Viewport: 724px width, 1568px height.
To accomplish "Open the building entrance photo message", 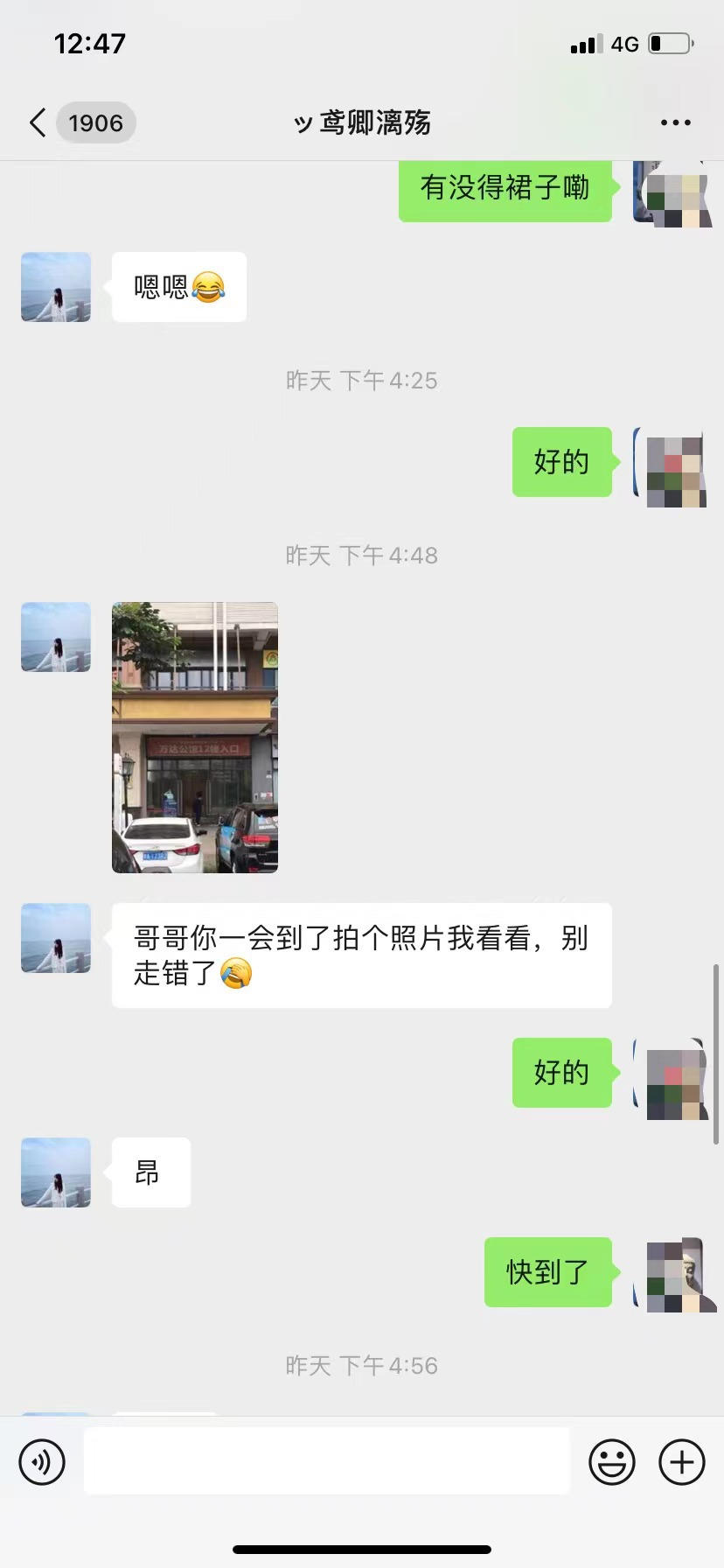I will point(195,737).
